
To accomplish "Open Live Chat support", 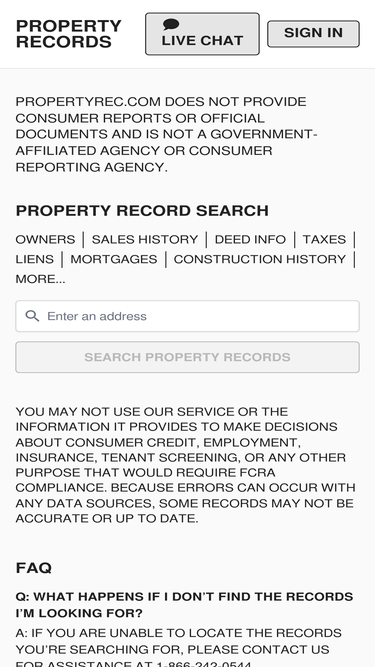I will click(202, 34).
